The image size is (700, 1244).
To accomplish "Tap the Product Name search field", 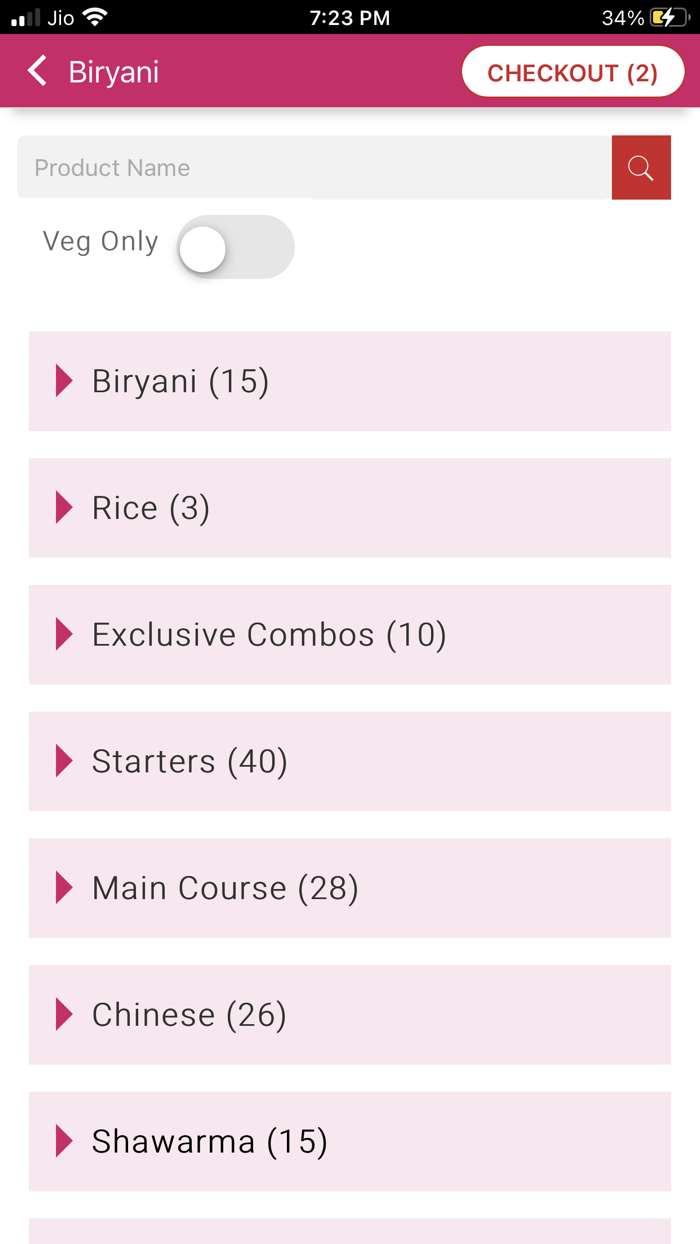I will tap(314, 168).
